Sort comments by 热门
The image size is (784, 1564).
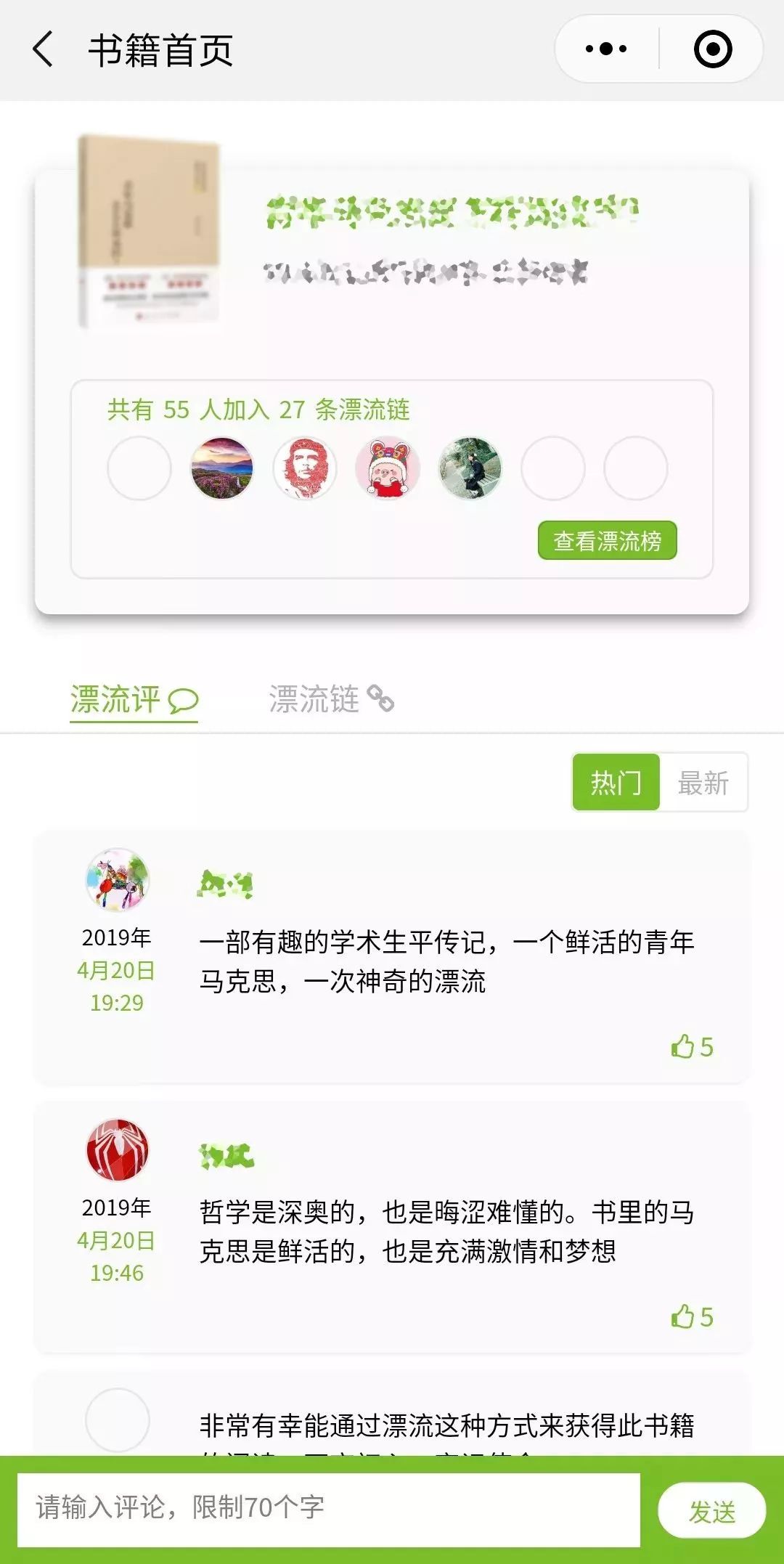tap(616, 783)
